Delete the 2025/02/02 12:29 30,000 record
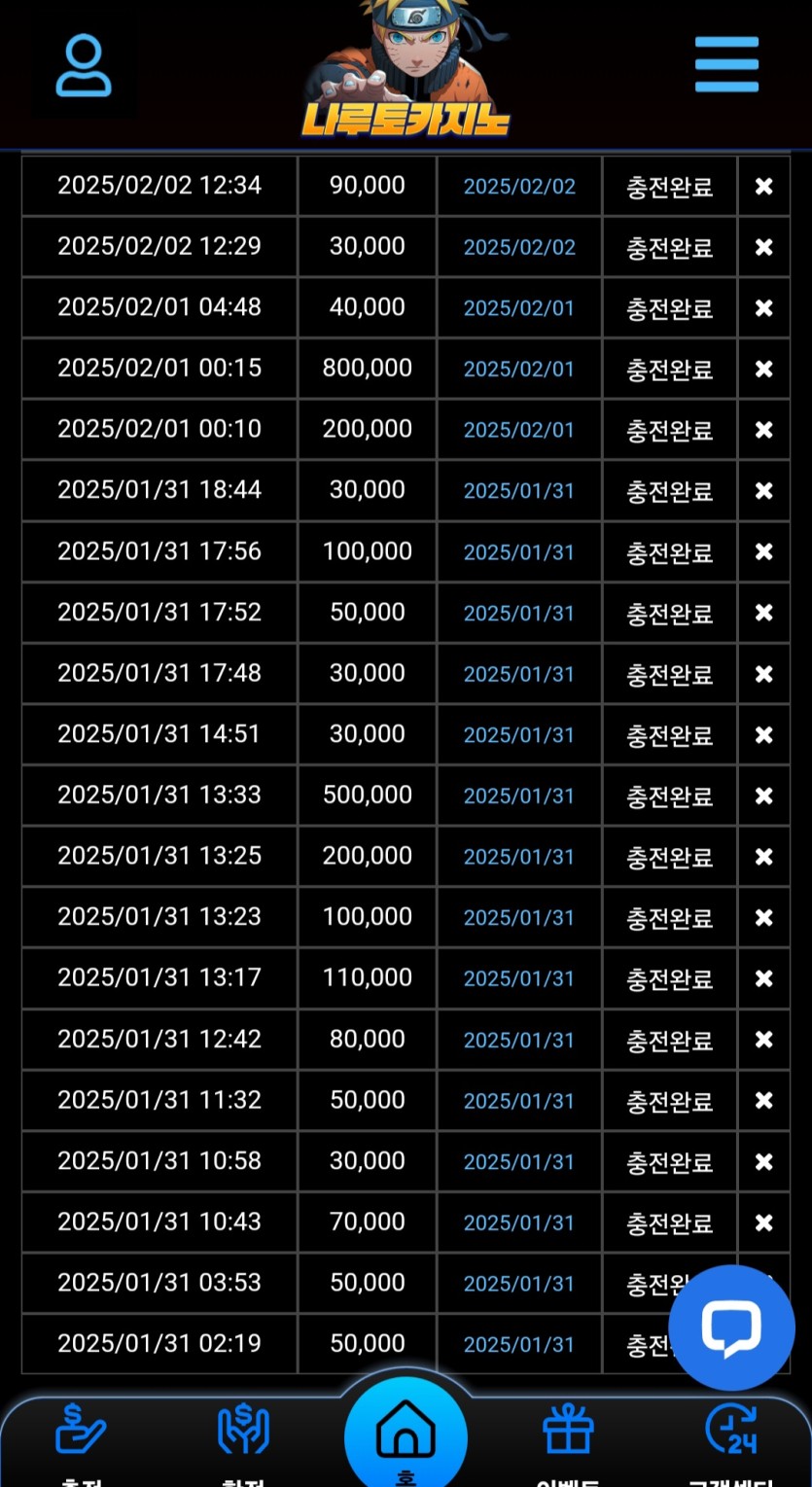 [x=763, y=247]
